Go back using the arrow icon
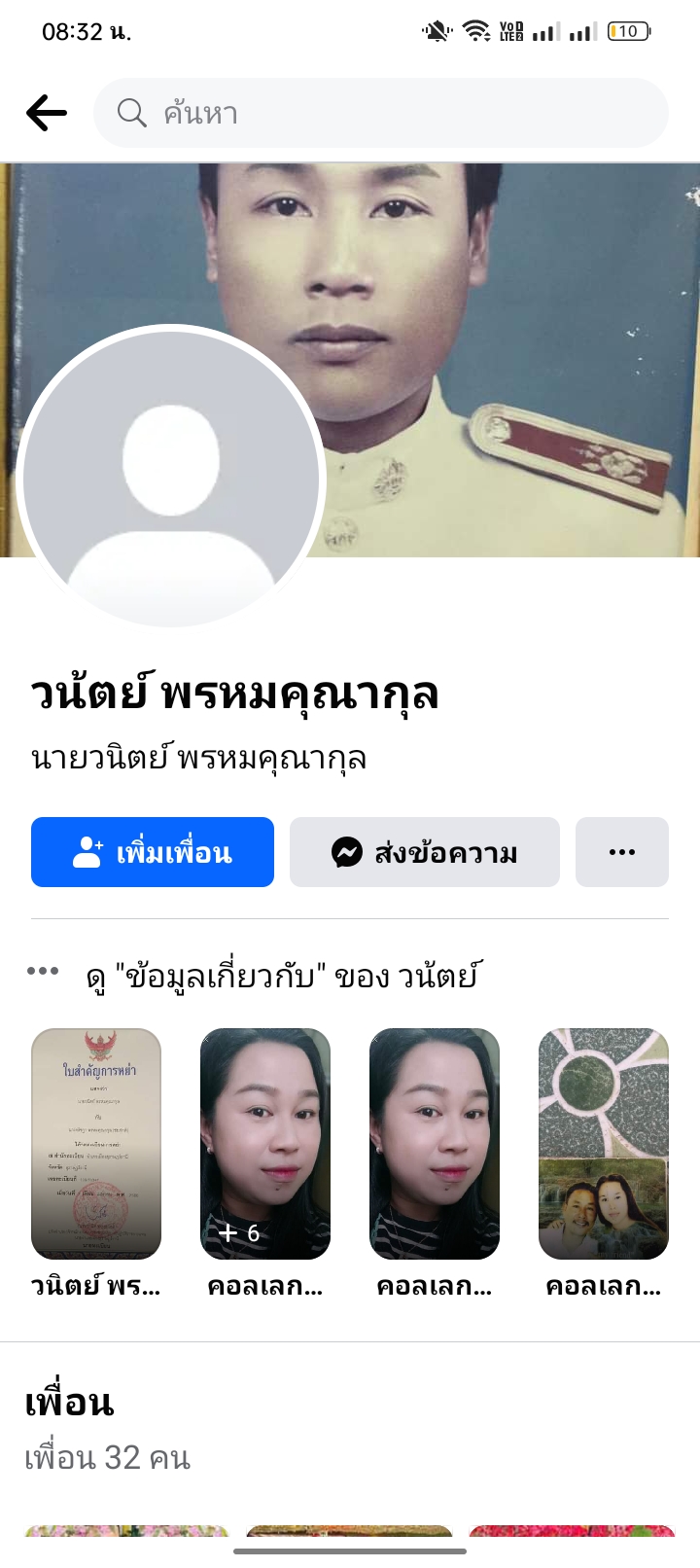Viewport: 700px width, 1568px height. click(47, 113)
